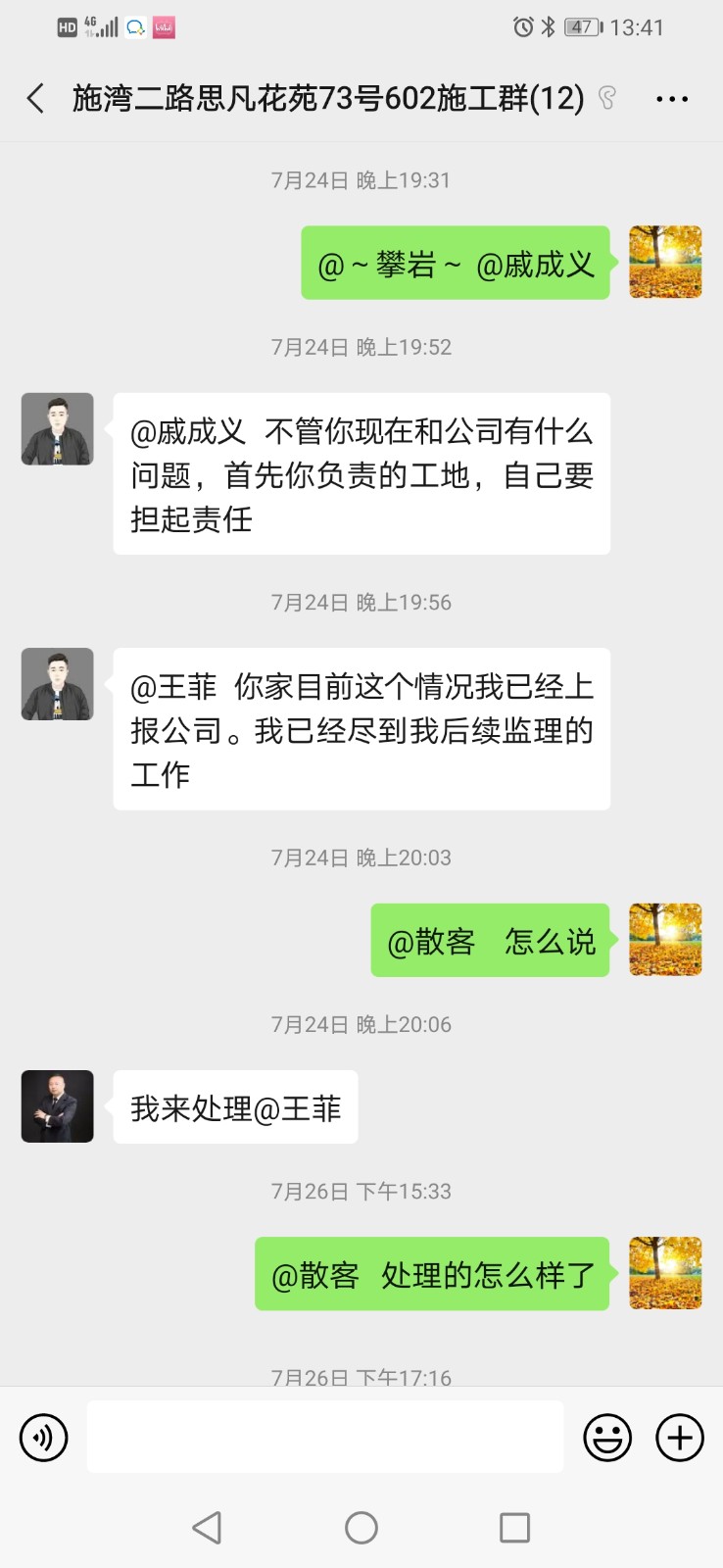Tap the system home button
This screenshot has height=1568, width=723.
pos(361,1527)
